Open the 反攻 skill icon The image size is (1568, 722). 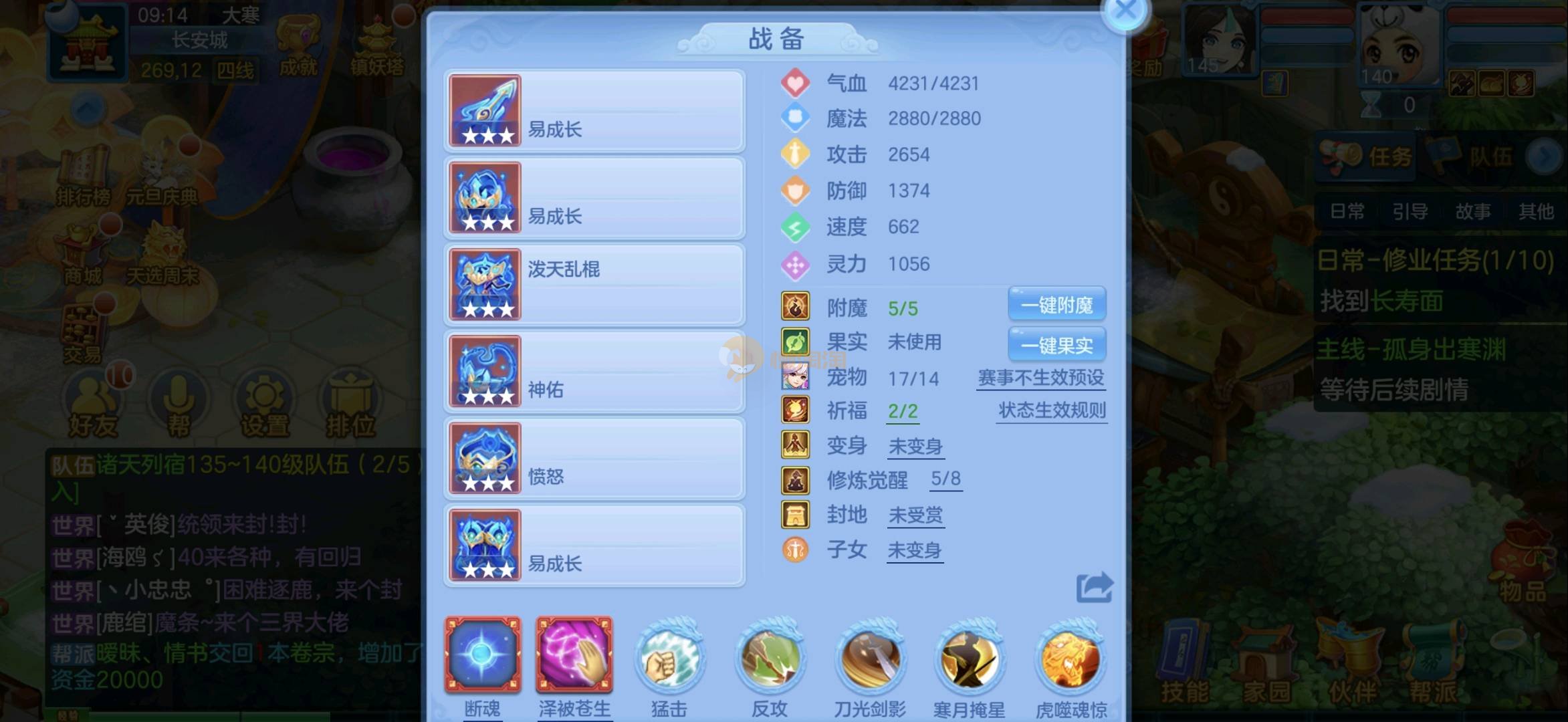coord(770,658)
